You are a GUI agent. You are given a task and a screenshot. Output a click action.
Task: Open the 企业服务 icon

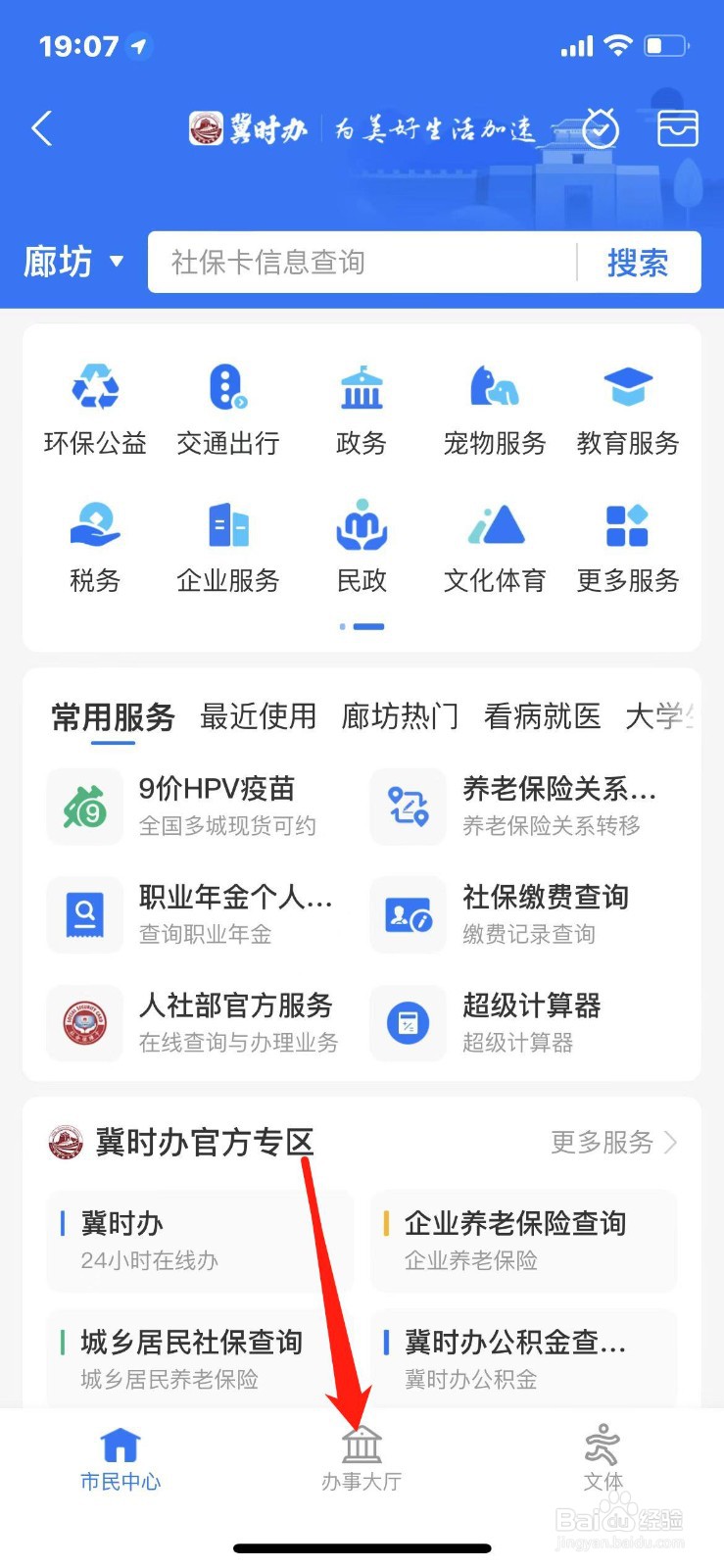pyautogui.click(x=227, y=544)
